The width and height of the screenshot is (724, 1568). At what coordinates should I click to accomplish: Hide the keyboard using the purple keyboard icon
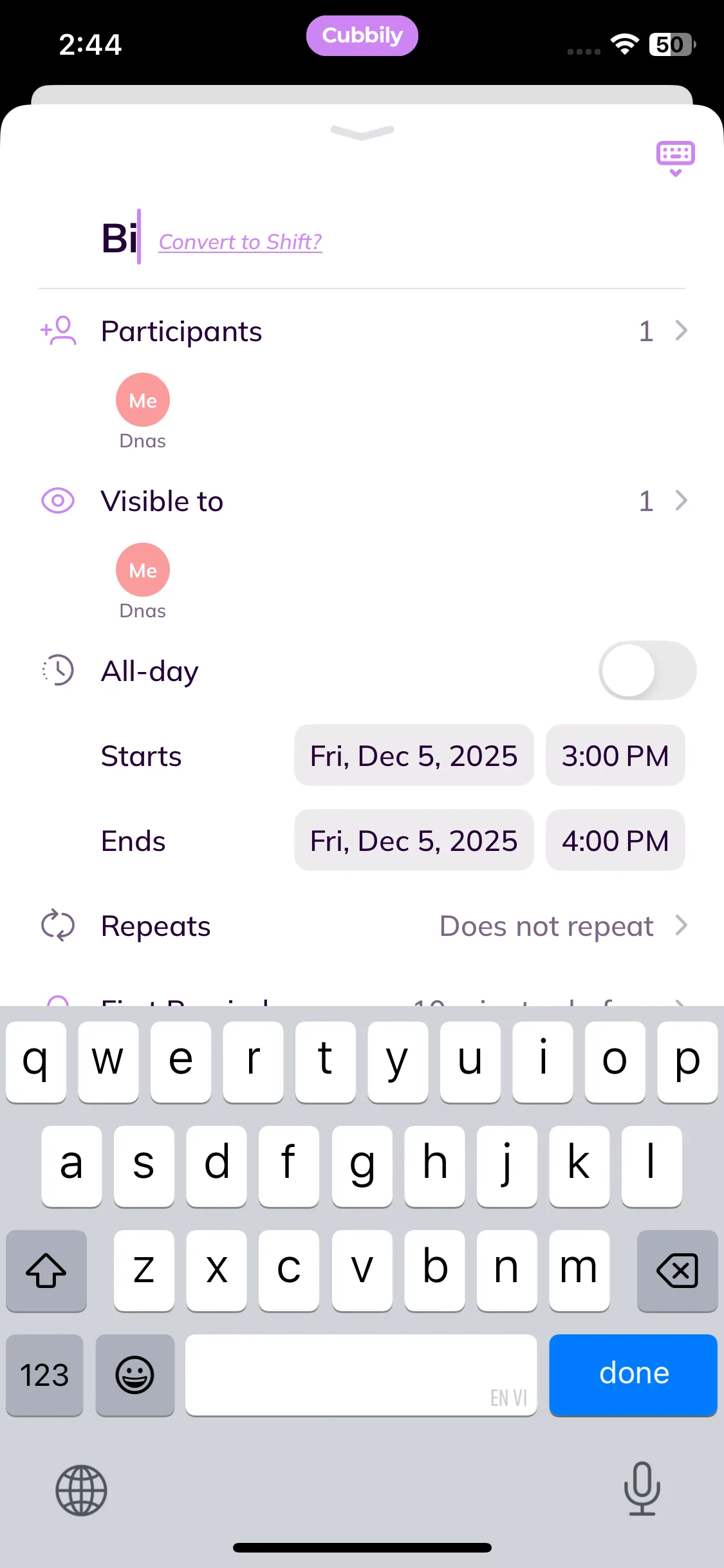[675, 158]
